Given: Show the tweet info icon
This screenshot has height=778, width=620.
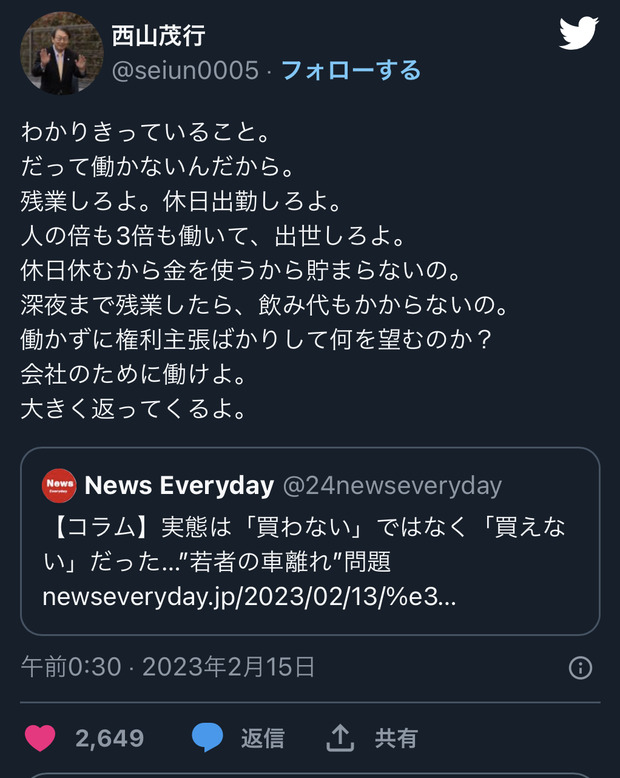Looking at the screenshot, I should [580, 668].
